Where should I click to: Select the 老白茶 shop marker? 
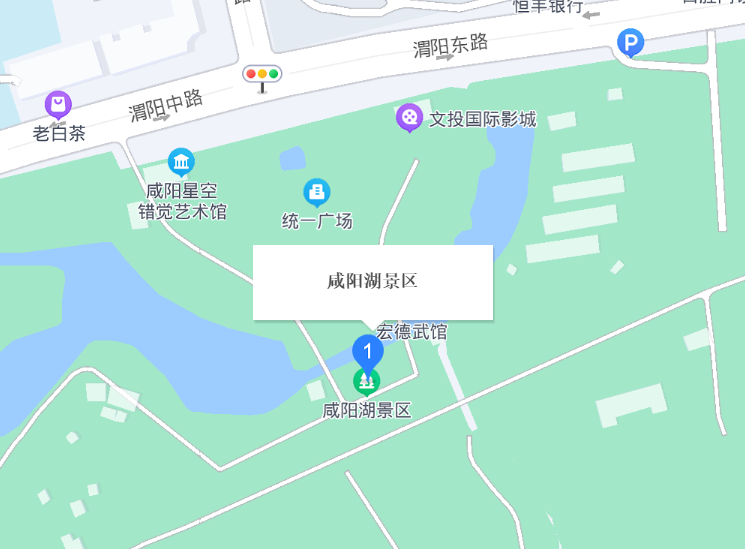coord(58,104)
